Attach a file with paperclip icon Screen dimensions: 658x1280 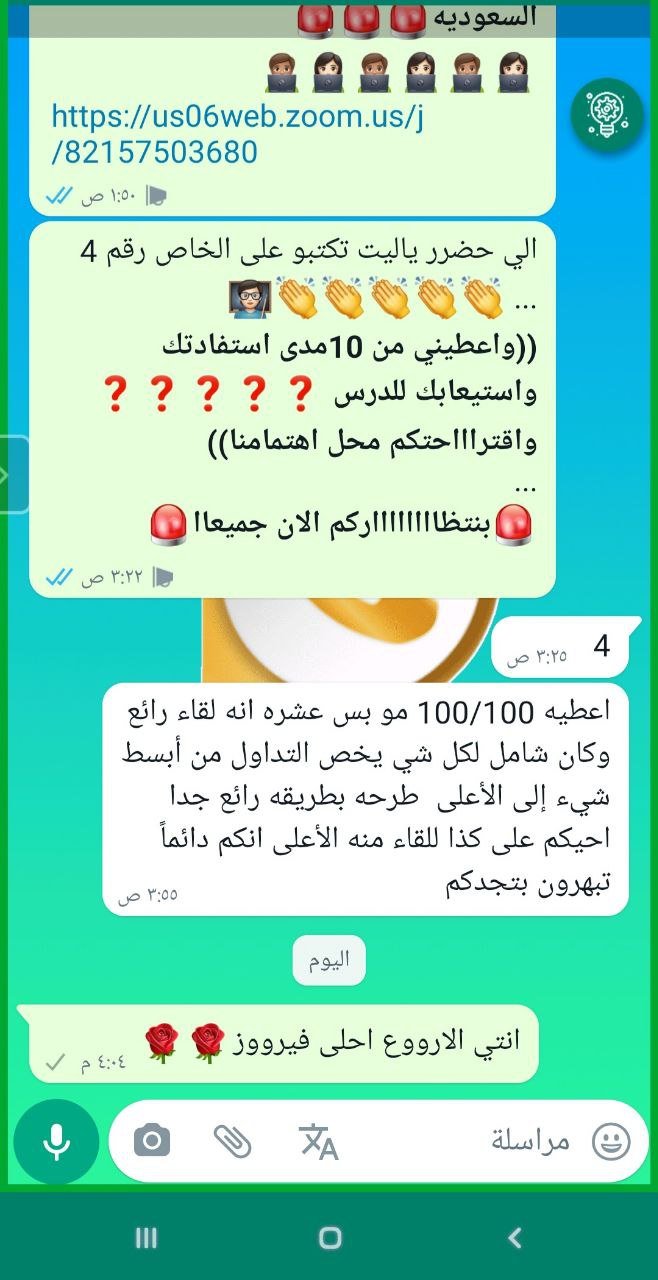233,1141
